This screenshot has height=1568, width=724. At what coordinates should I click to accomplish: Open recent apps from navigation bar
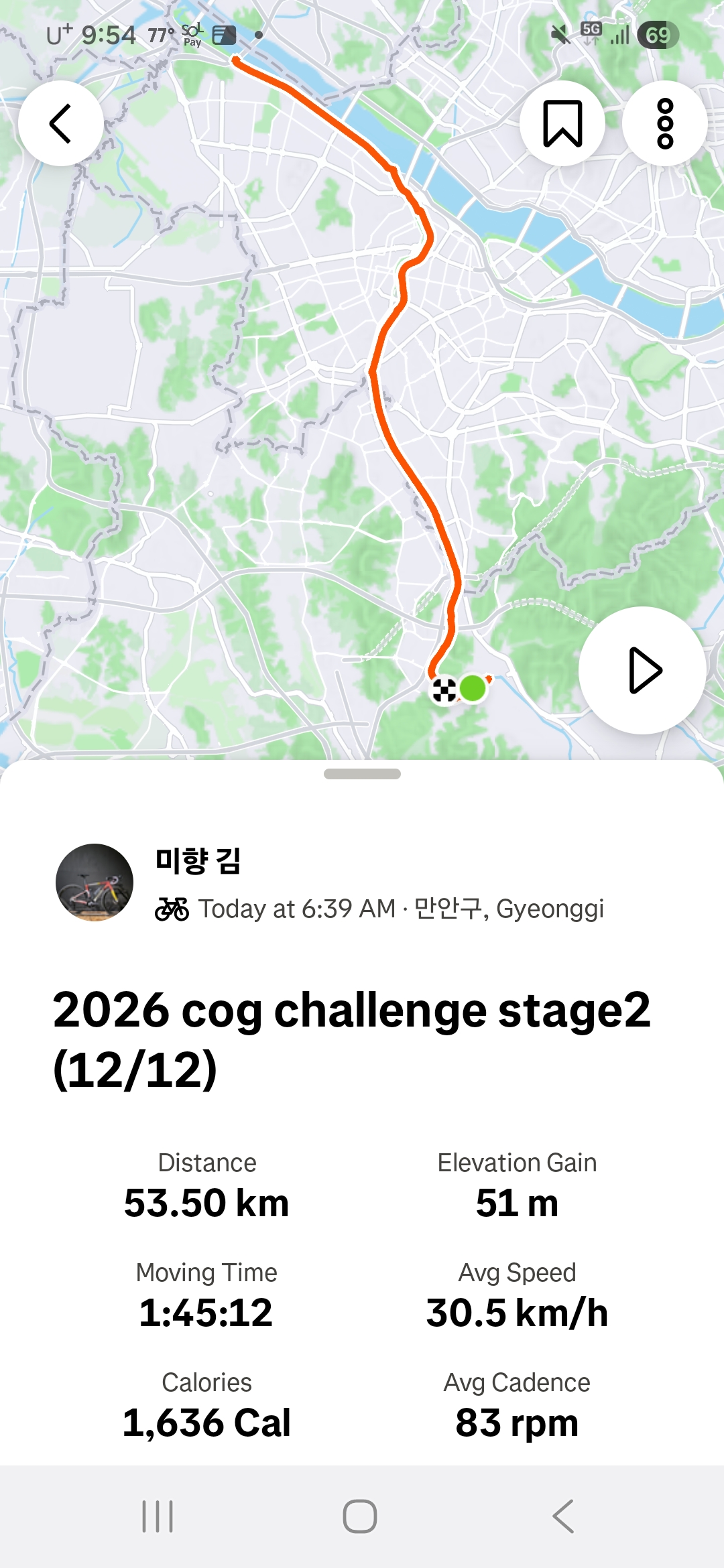coord(158,1516)
